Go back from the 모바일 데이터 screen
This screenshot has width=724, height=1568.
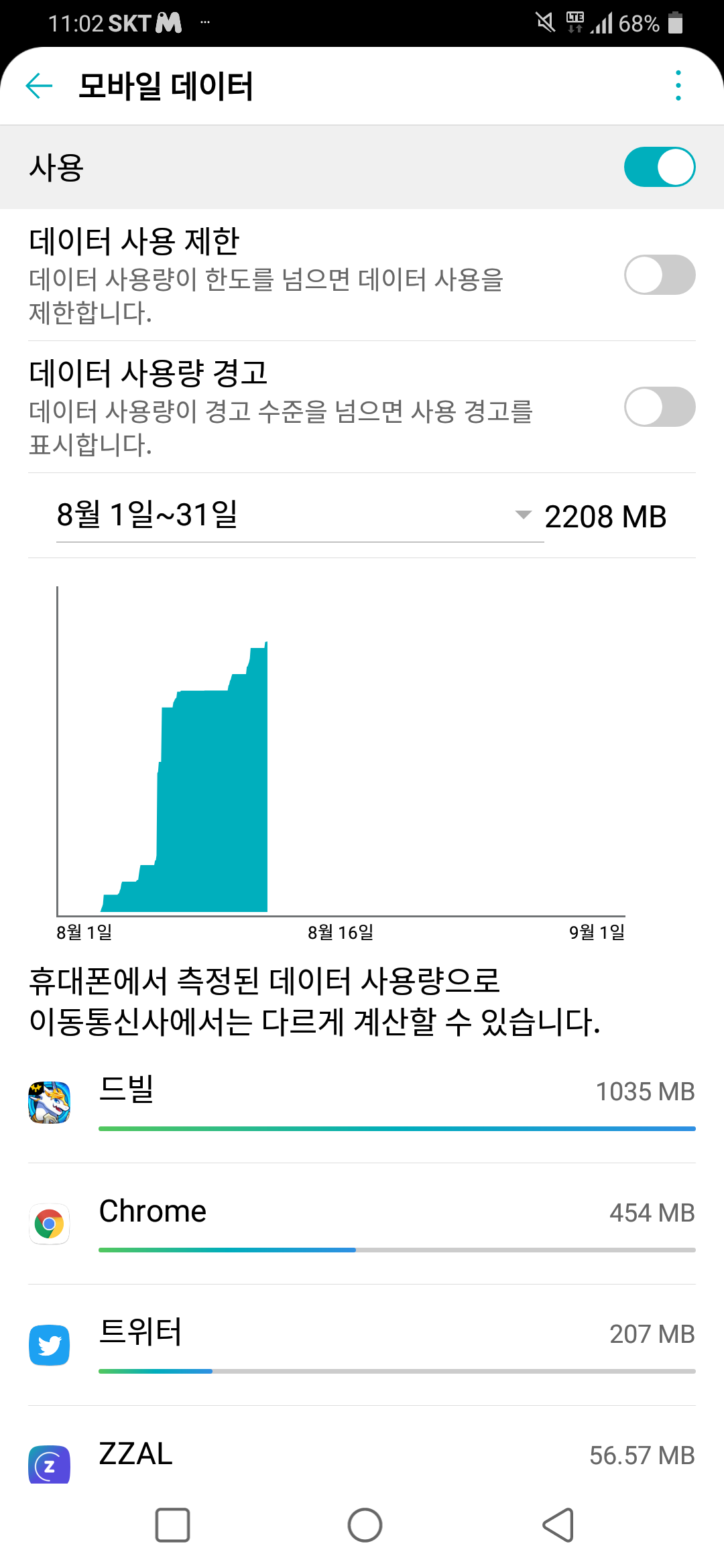click(39, 86)
